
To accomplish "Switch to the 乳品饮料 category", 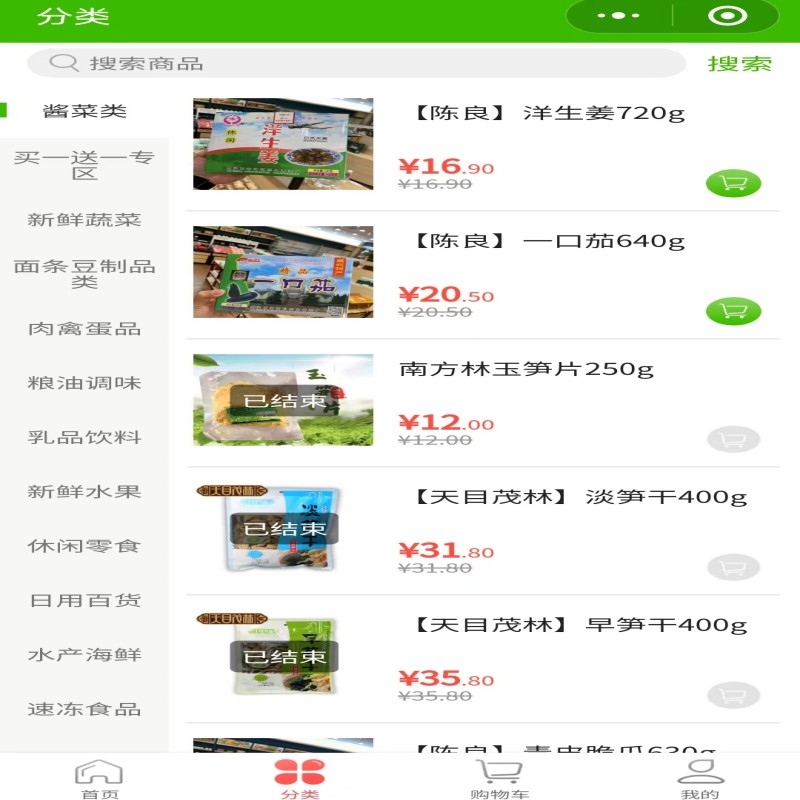I will coord(84,437).
